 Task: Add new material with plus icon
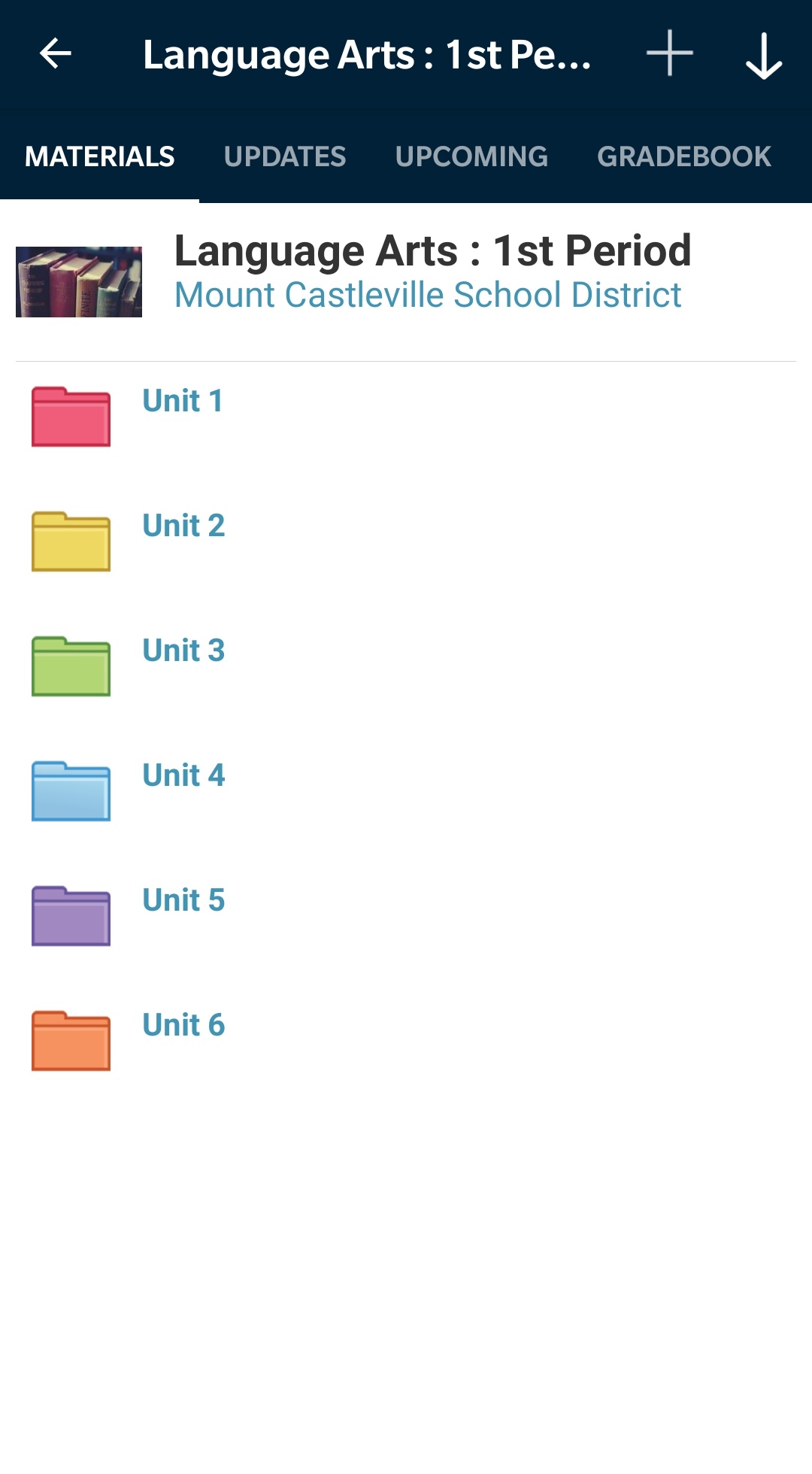669,54
